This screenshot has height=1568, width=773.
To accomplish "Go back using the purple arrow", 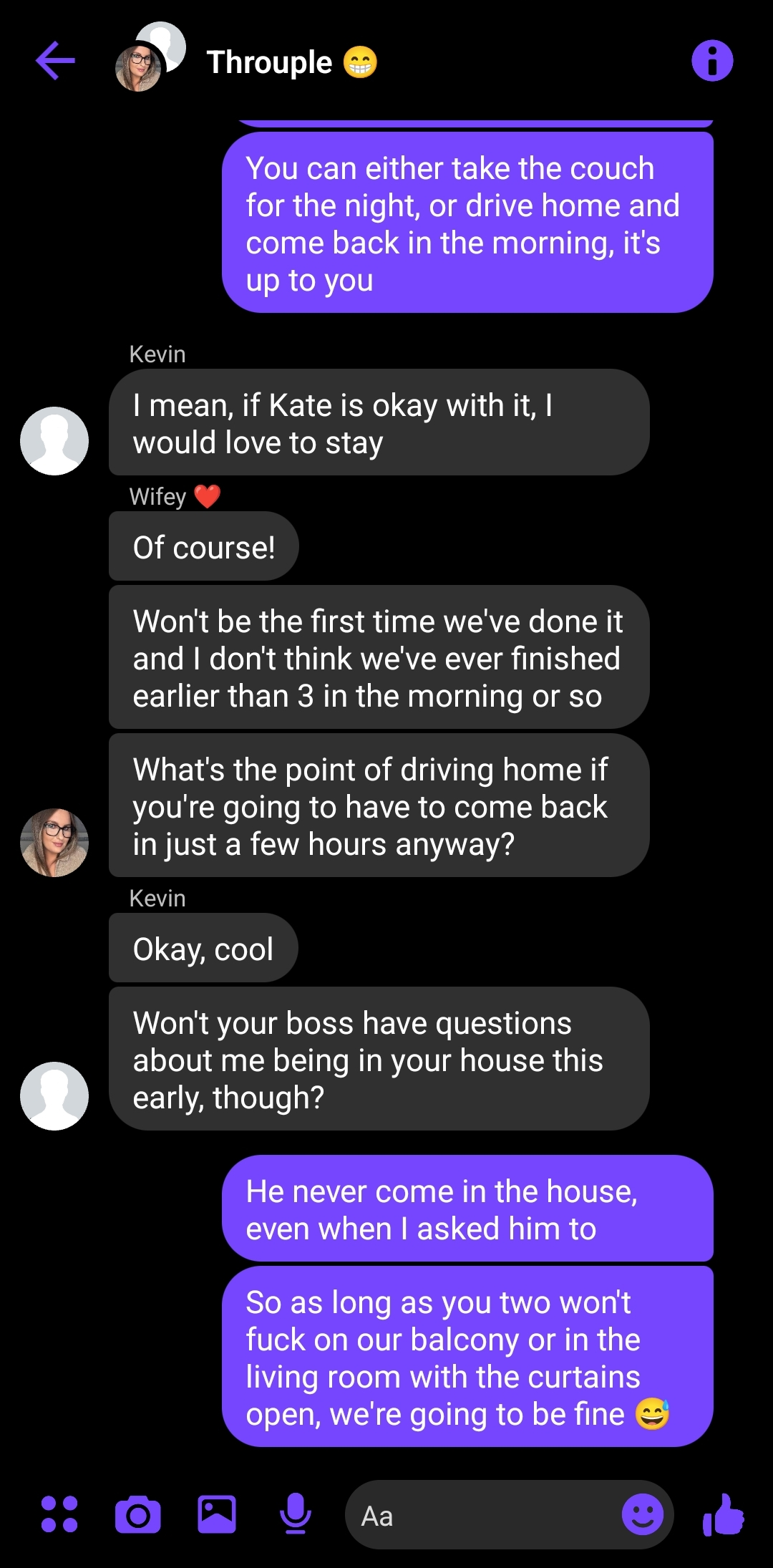I will (56, 61).
